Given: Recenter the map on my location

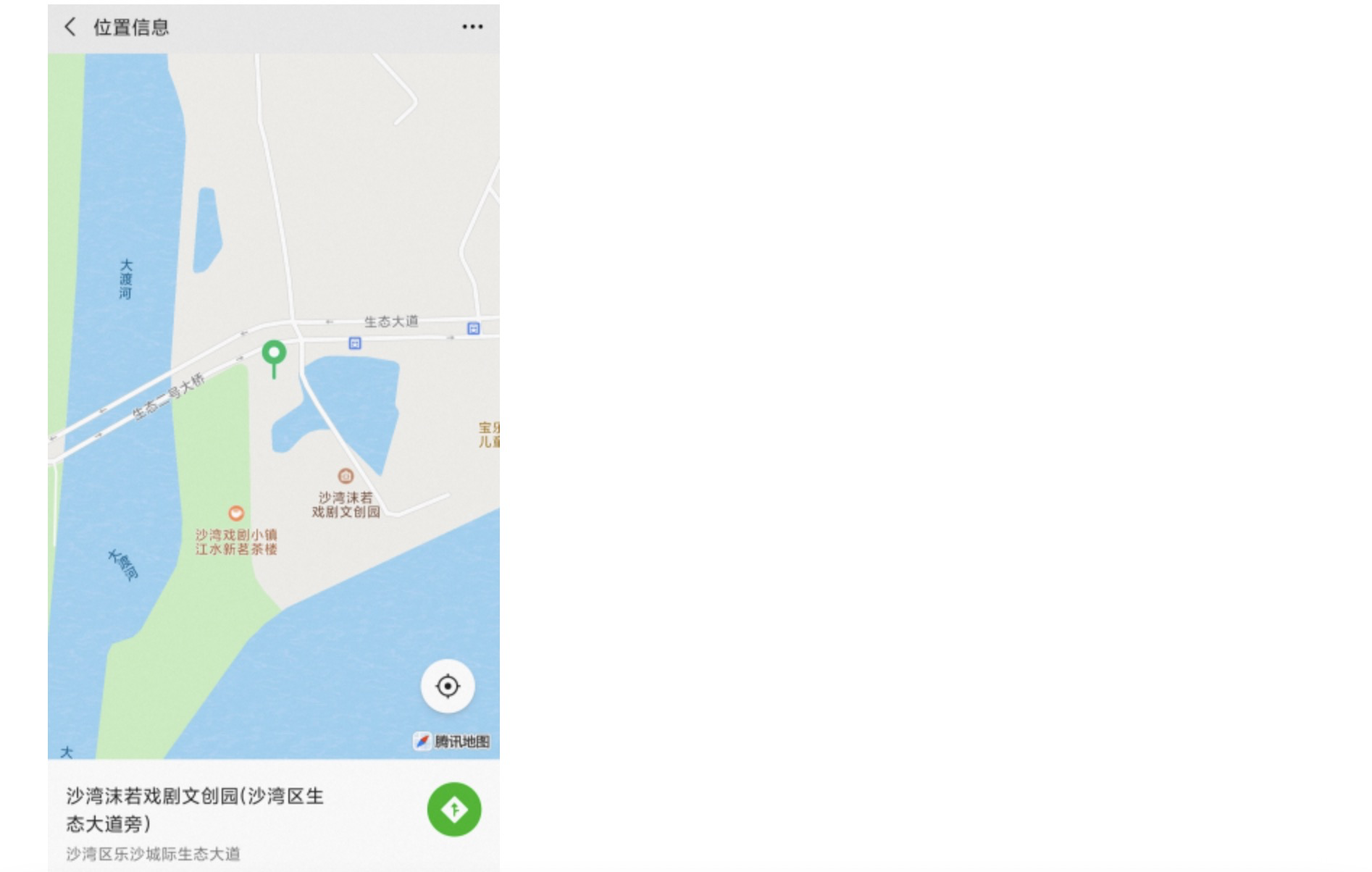Looking at the screenshot, I should 448,686.
